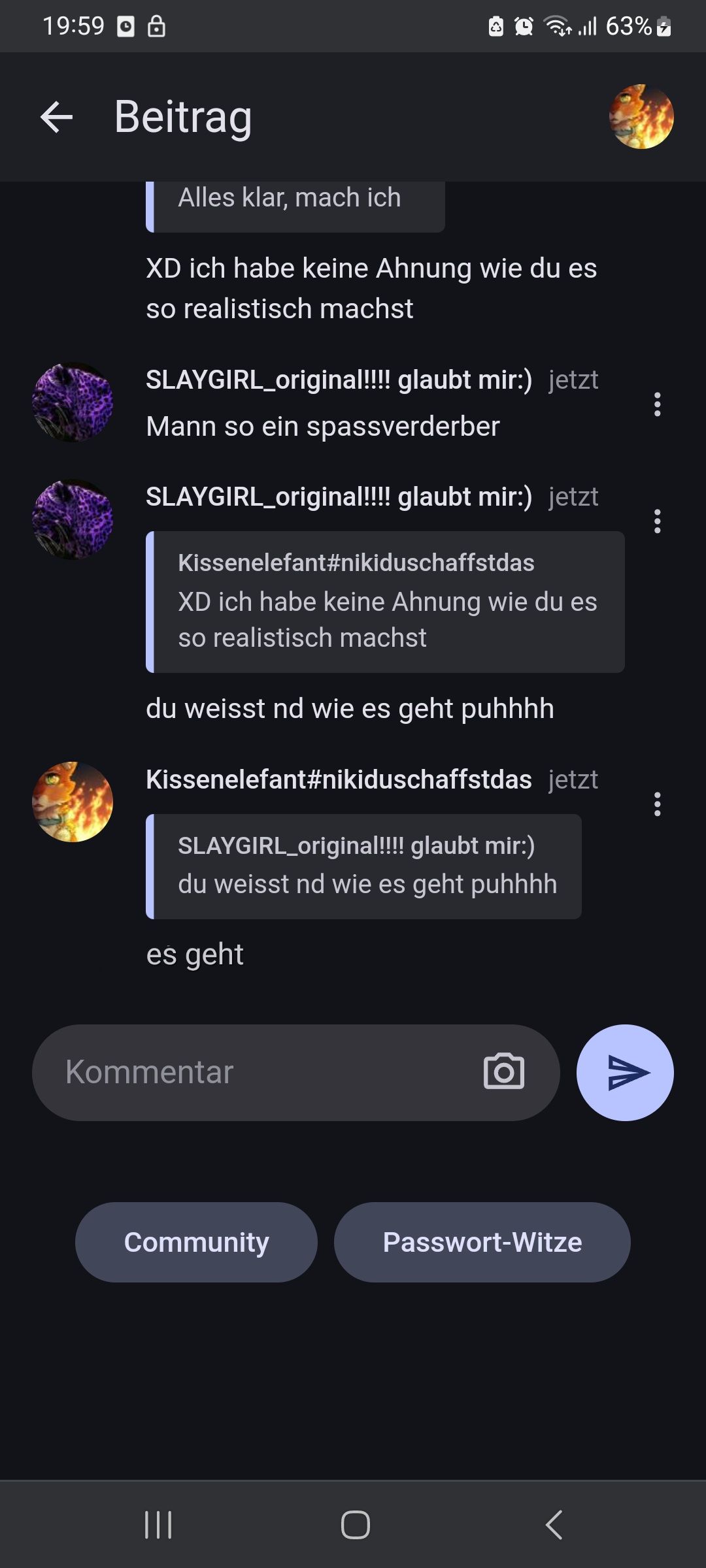Screen dimensions: 706x1568
Task: Open the system recent apps view
Action: [158, 1525]
